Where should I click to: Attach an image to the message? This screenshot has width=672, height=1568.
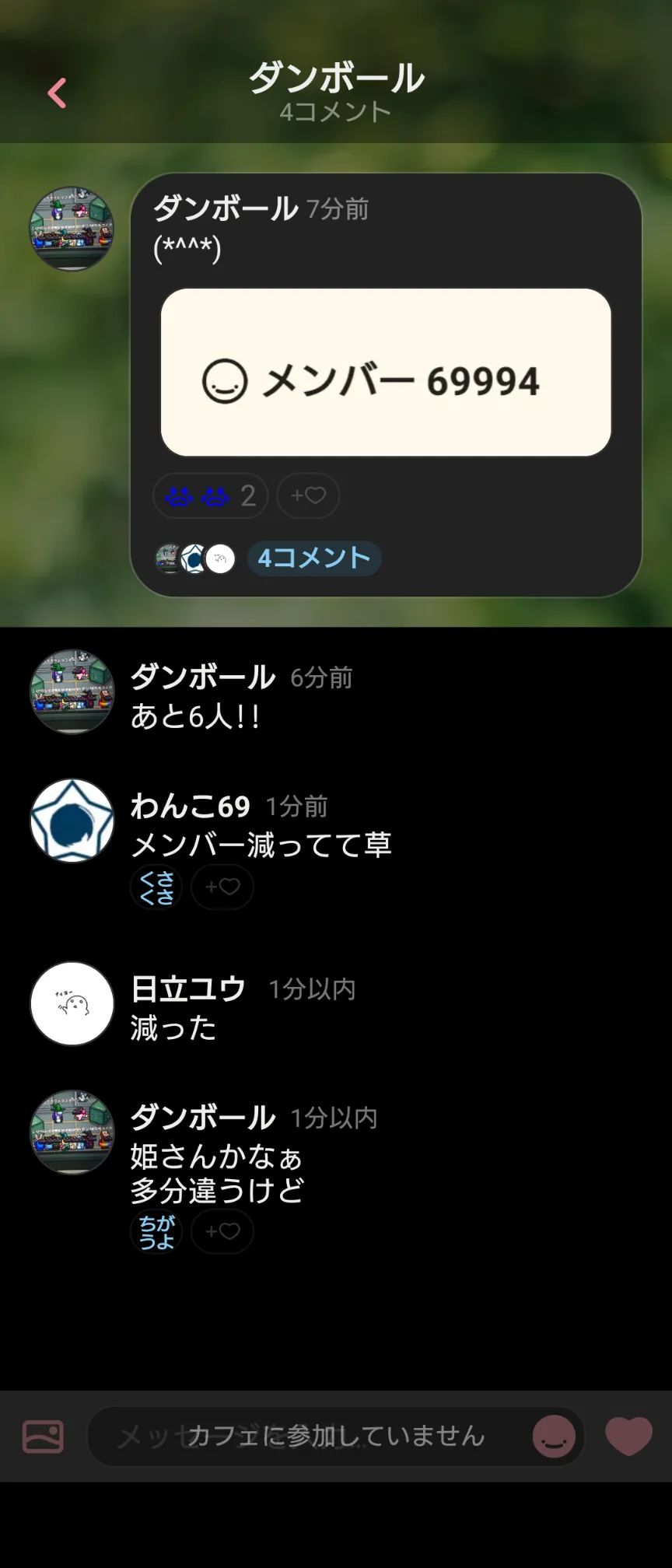[44, 1437]
